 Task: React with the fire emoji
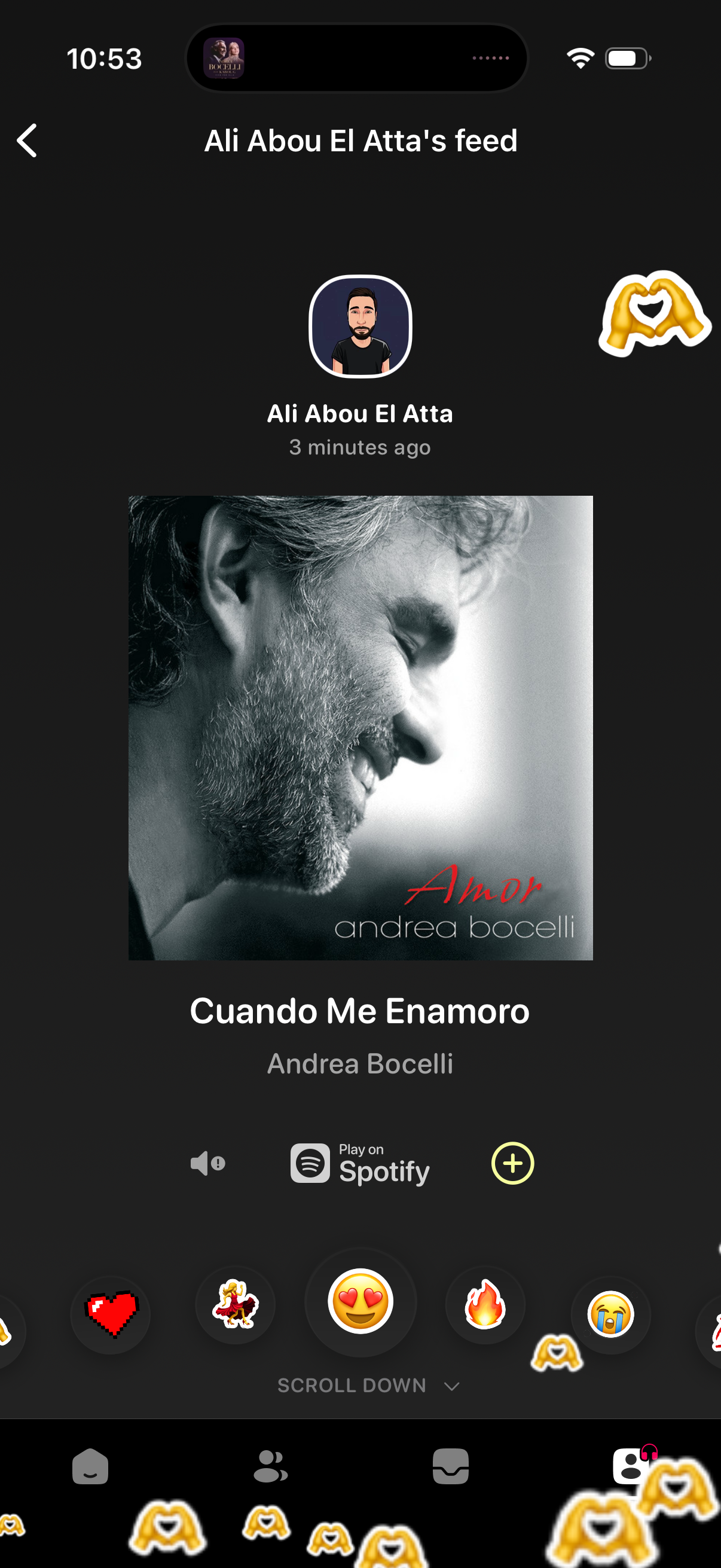coord(485,1304)
